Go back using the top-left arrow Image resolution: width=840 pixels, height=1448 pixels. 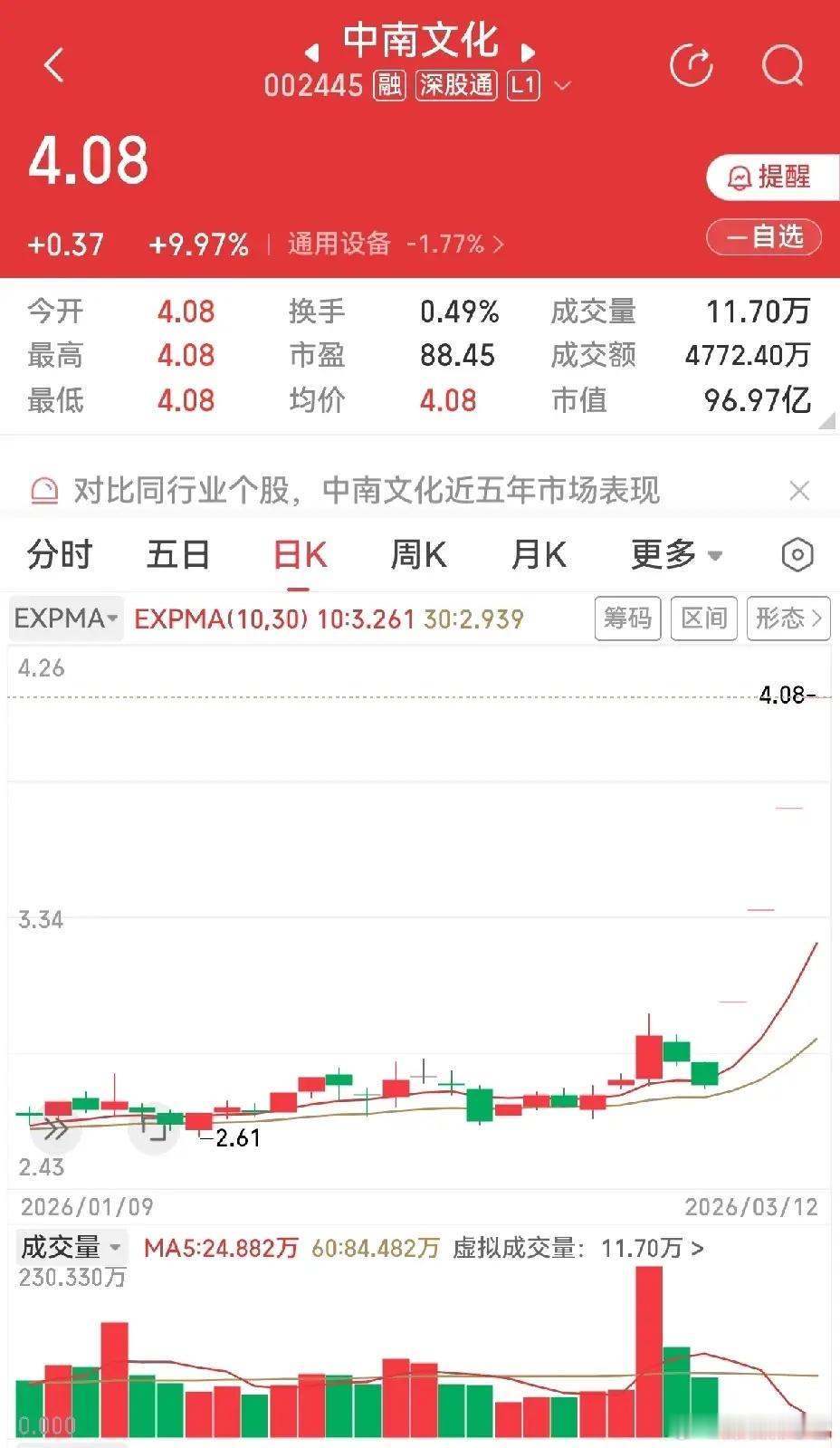tap(54, 65)
